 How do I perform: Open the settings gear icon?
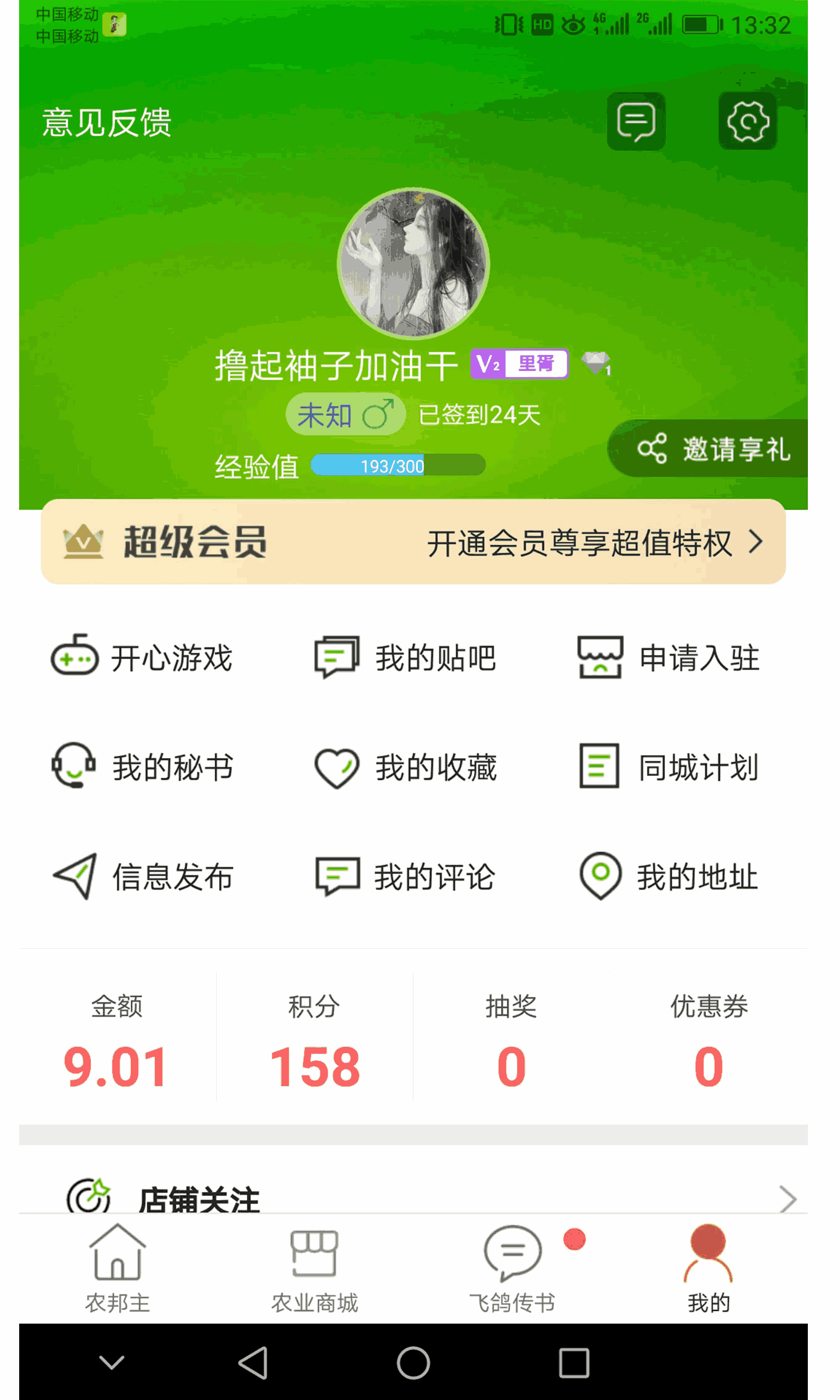(746, 121)
